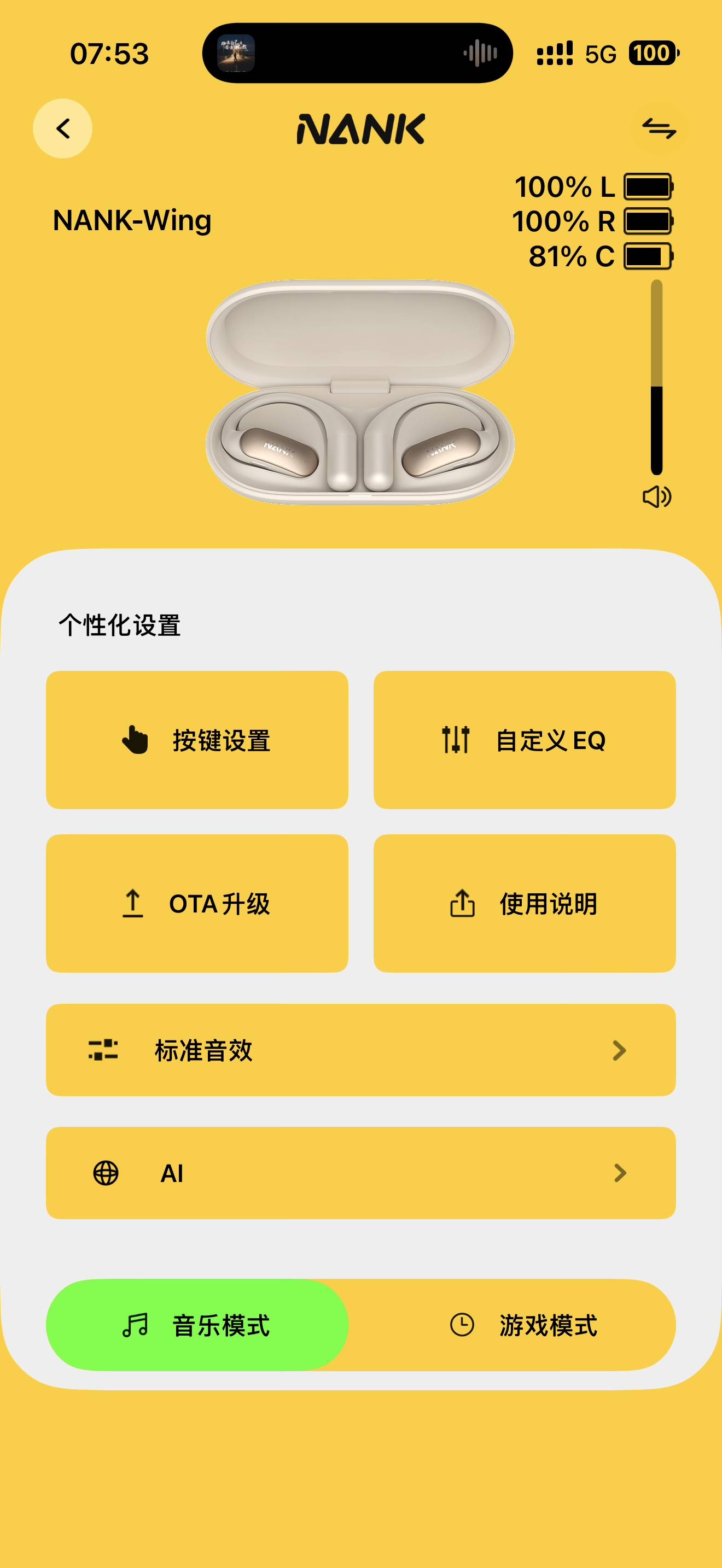This screenshot has width=722, height=1568.
Task: Tap the hand icon on 按键设置
Action: coord(134,740)
